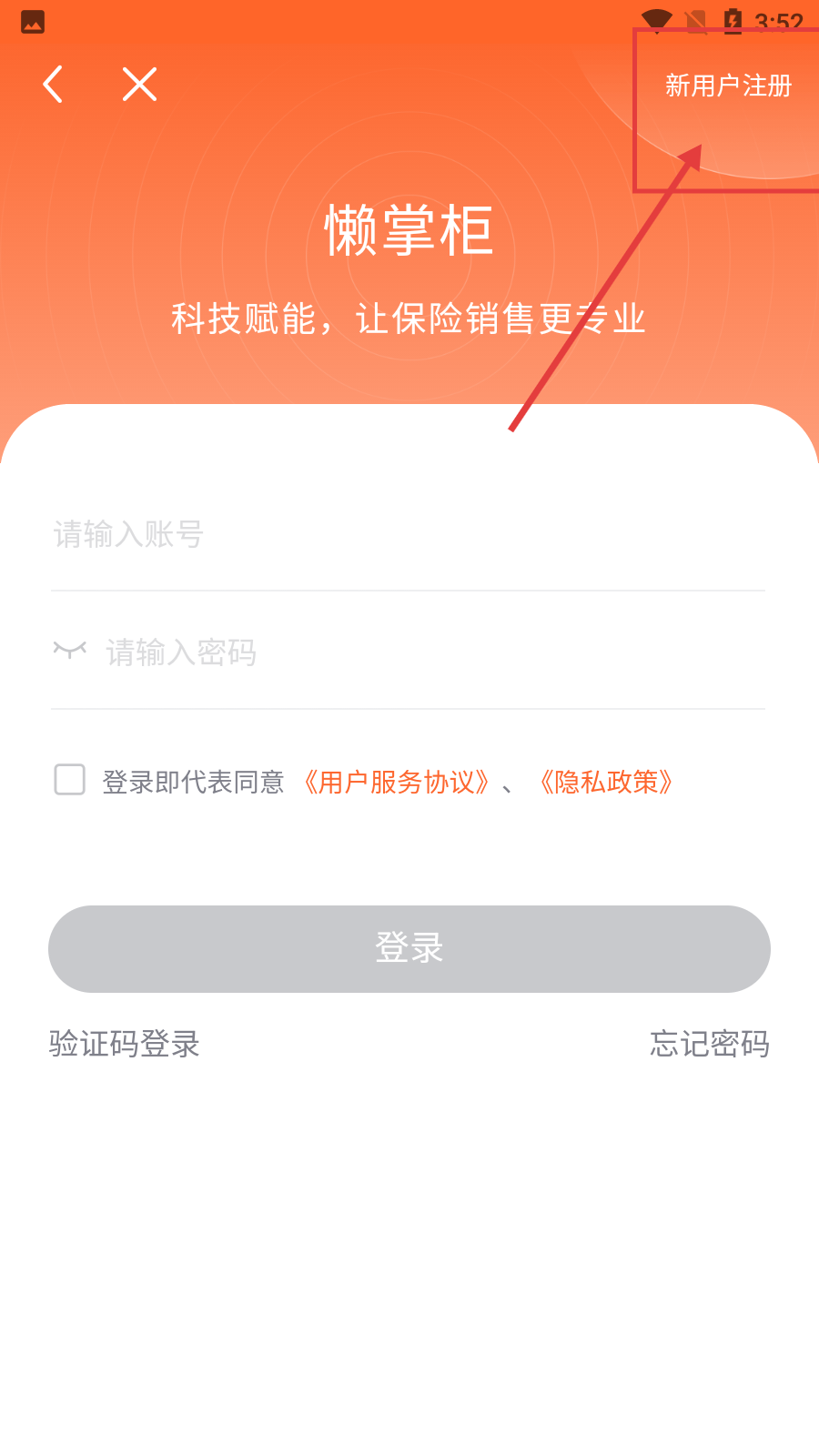
Task: Open the 《用户服务协议》 link
Action: coord(396,782)
